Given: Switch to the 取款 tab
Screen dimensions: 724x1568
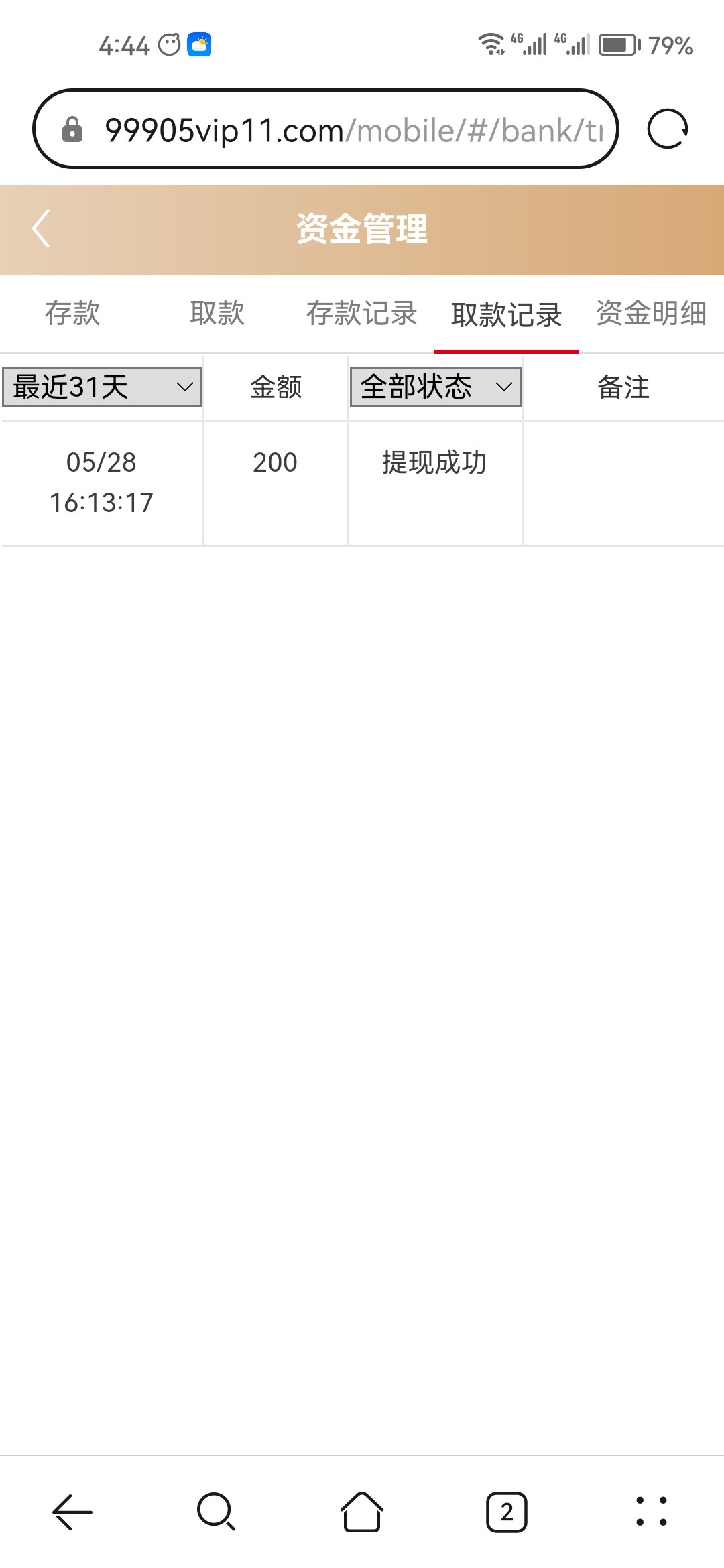Looking at the screenshot, I should coord(217,314).
